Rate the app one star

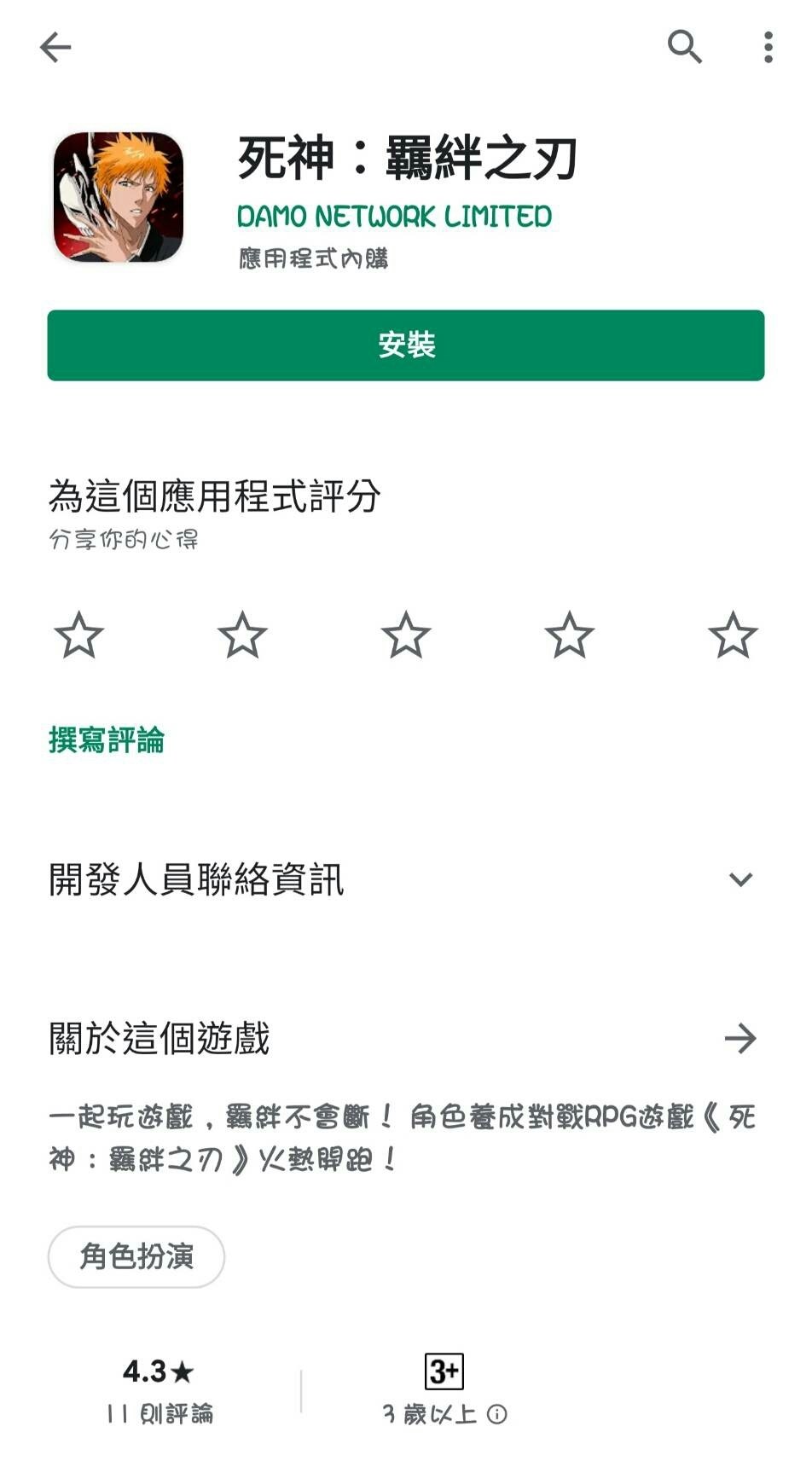[78, 635]
